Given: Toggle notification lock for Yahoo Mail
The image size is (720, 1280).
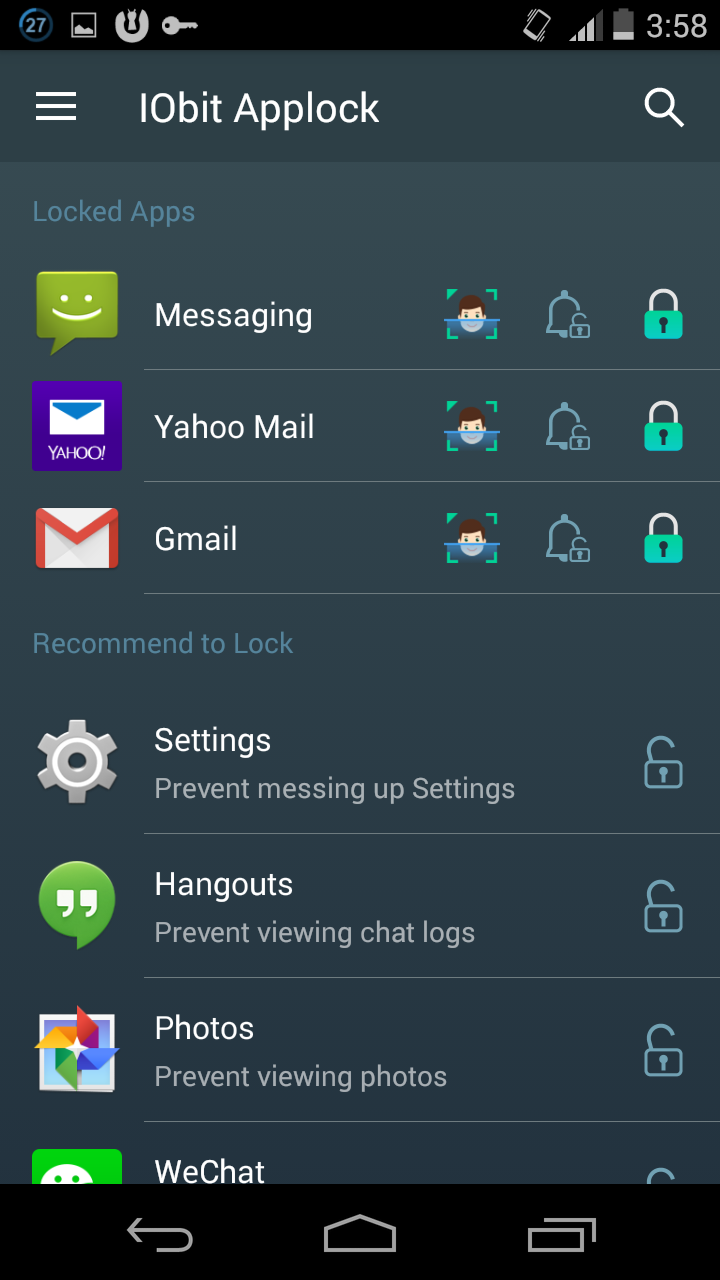Looking at the screenshot, I should click(x=566, y=427).
